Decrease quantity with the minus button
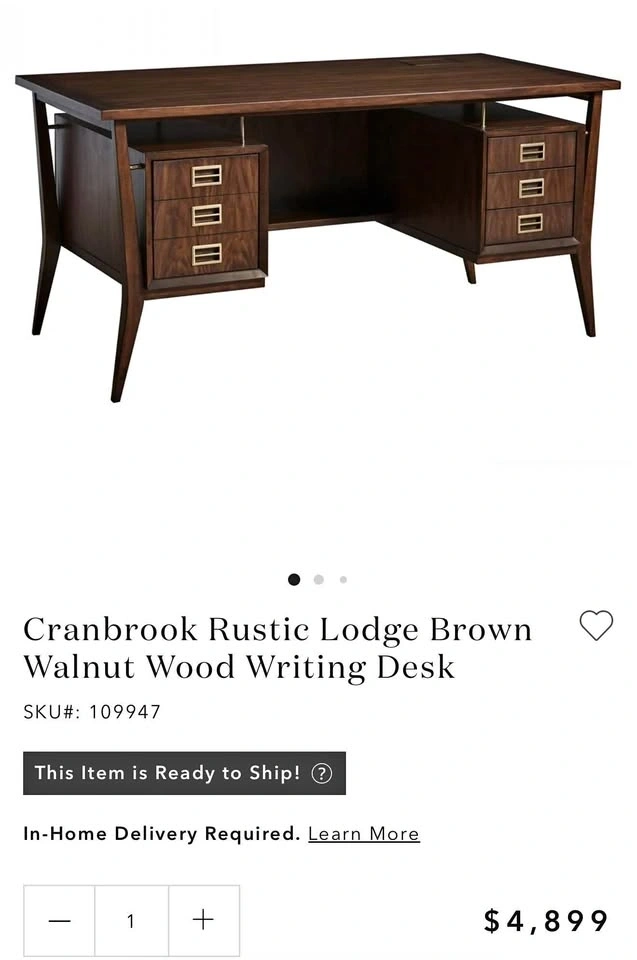Image resolution: width=637 pixels, height=960 pixels. click(60, 920)
